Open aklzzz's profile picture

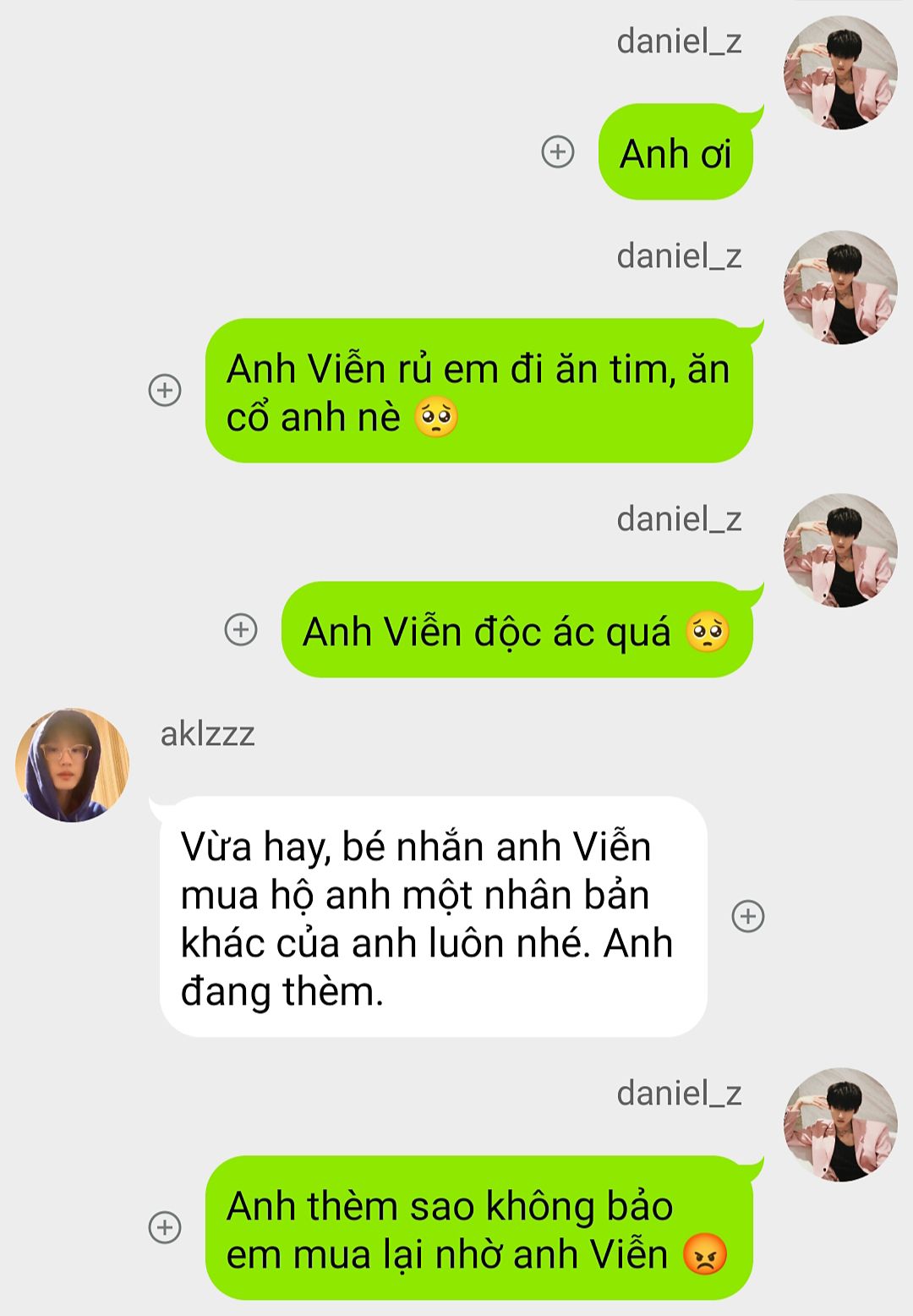pos(73,765)
